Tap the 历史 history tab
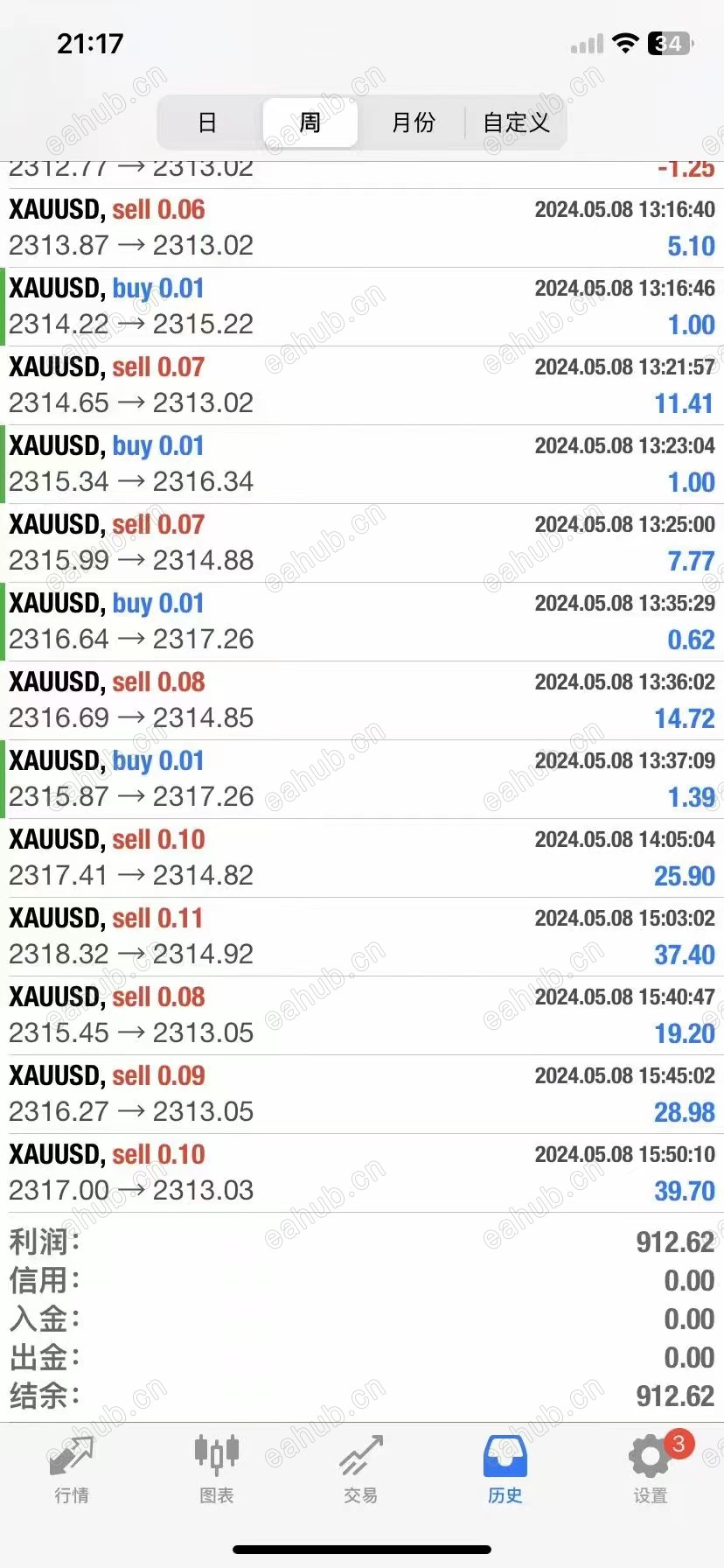 pyautogui.click(x=505, y=1470)
